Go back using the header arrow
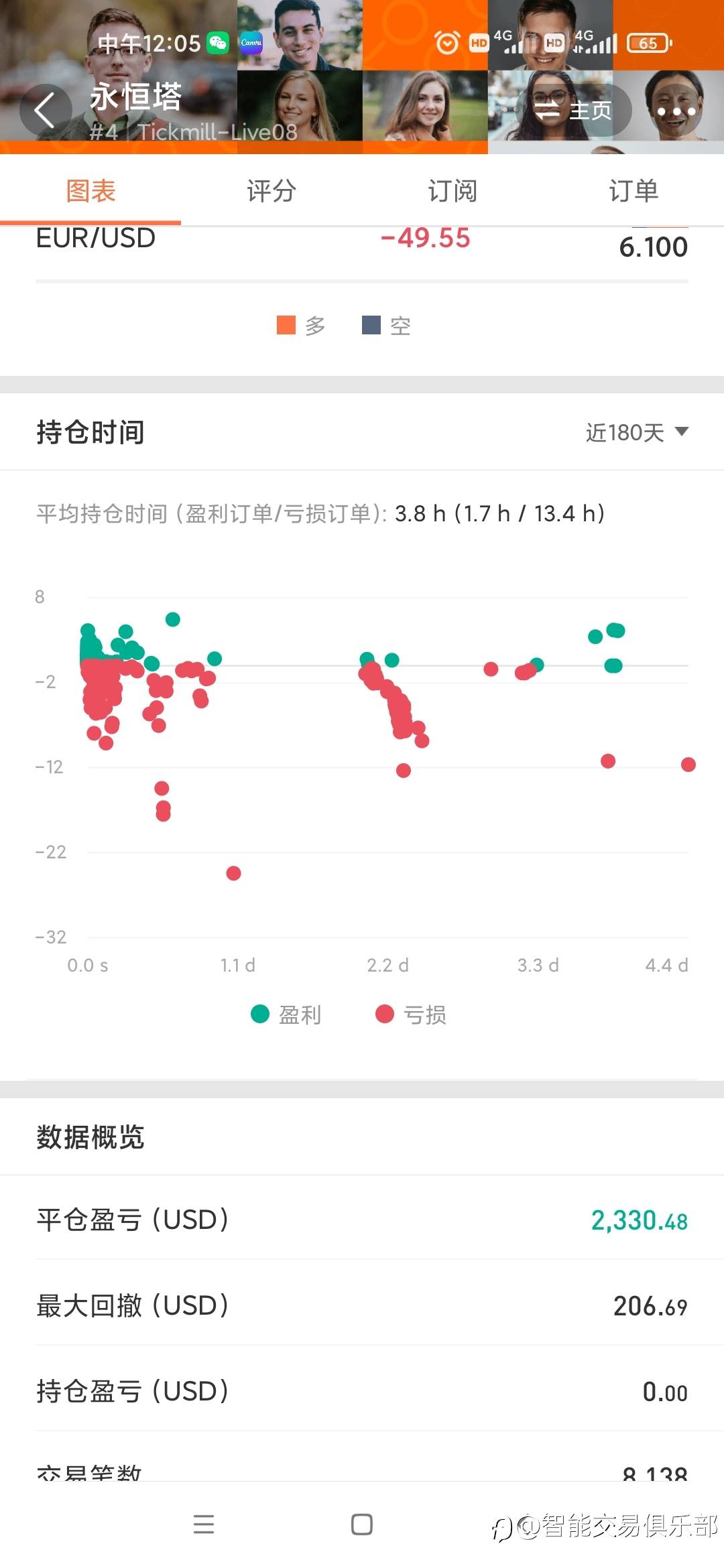 45,111
